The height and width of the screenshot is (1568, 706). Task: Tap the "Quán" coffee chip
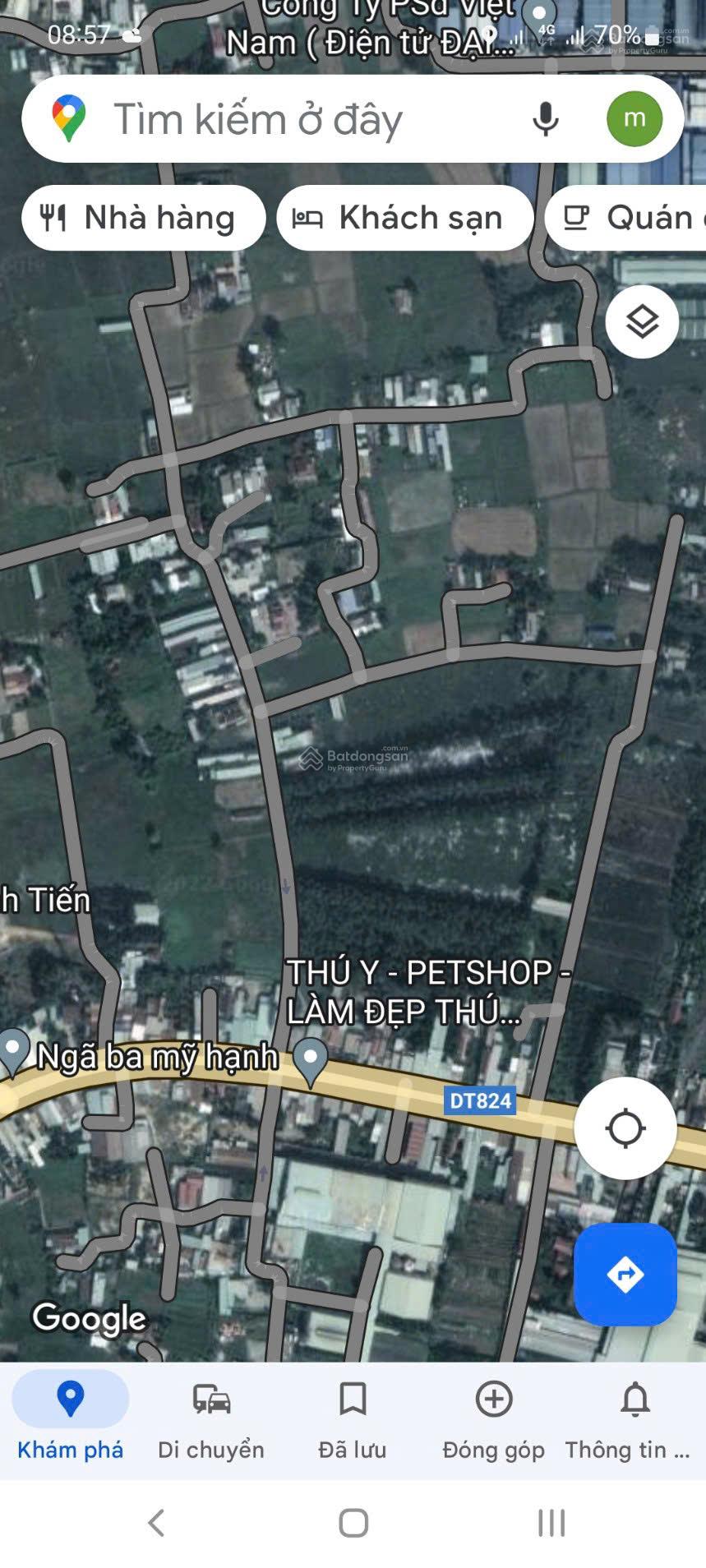(x=629, y=218)
